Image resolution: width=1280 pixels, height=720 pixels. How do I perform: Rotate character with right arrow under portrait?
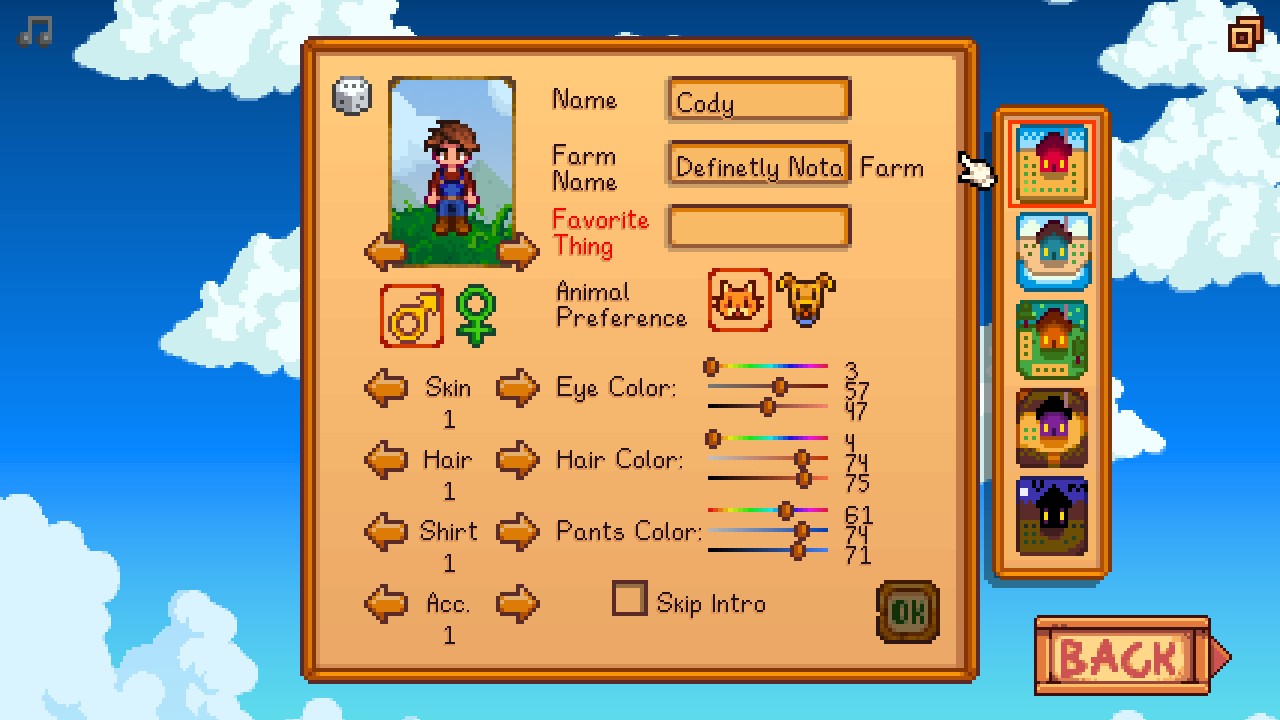click(x=518, y=252)
